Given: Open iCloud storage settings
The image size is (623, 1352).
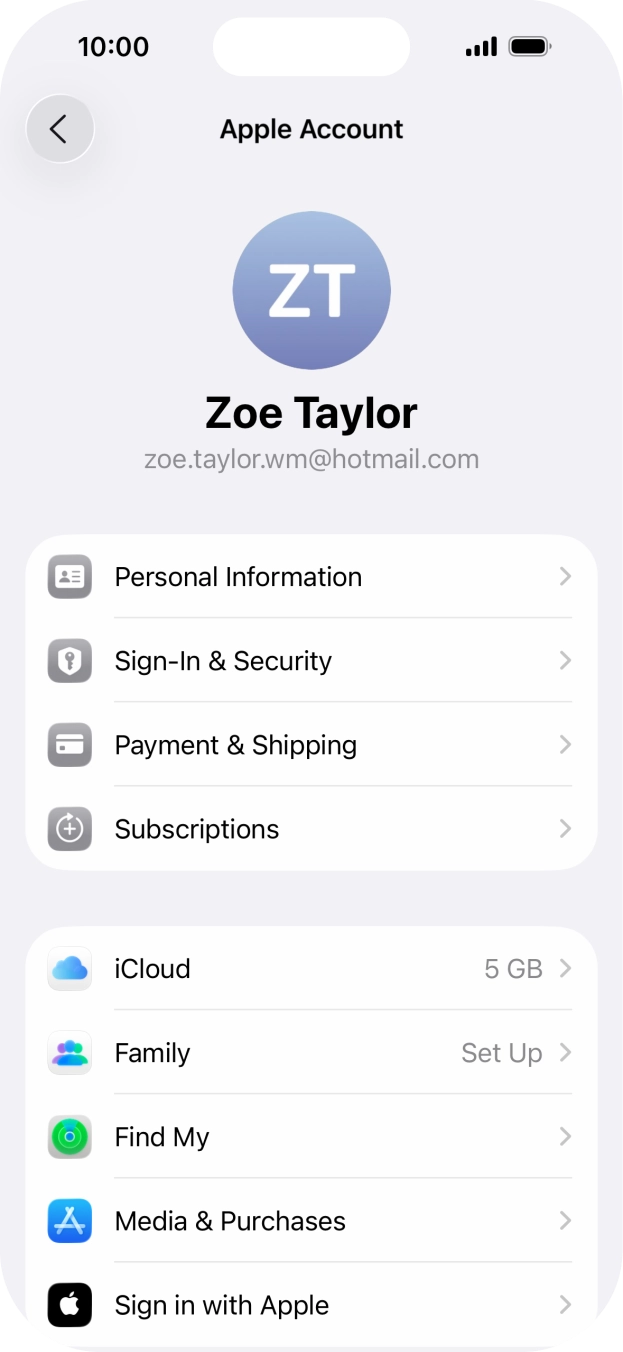Looking at the screenshot, I should (311, 969).
